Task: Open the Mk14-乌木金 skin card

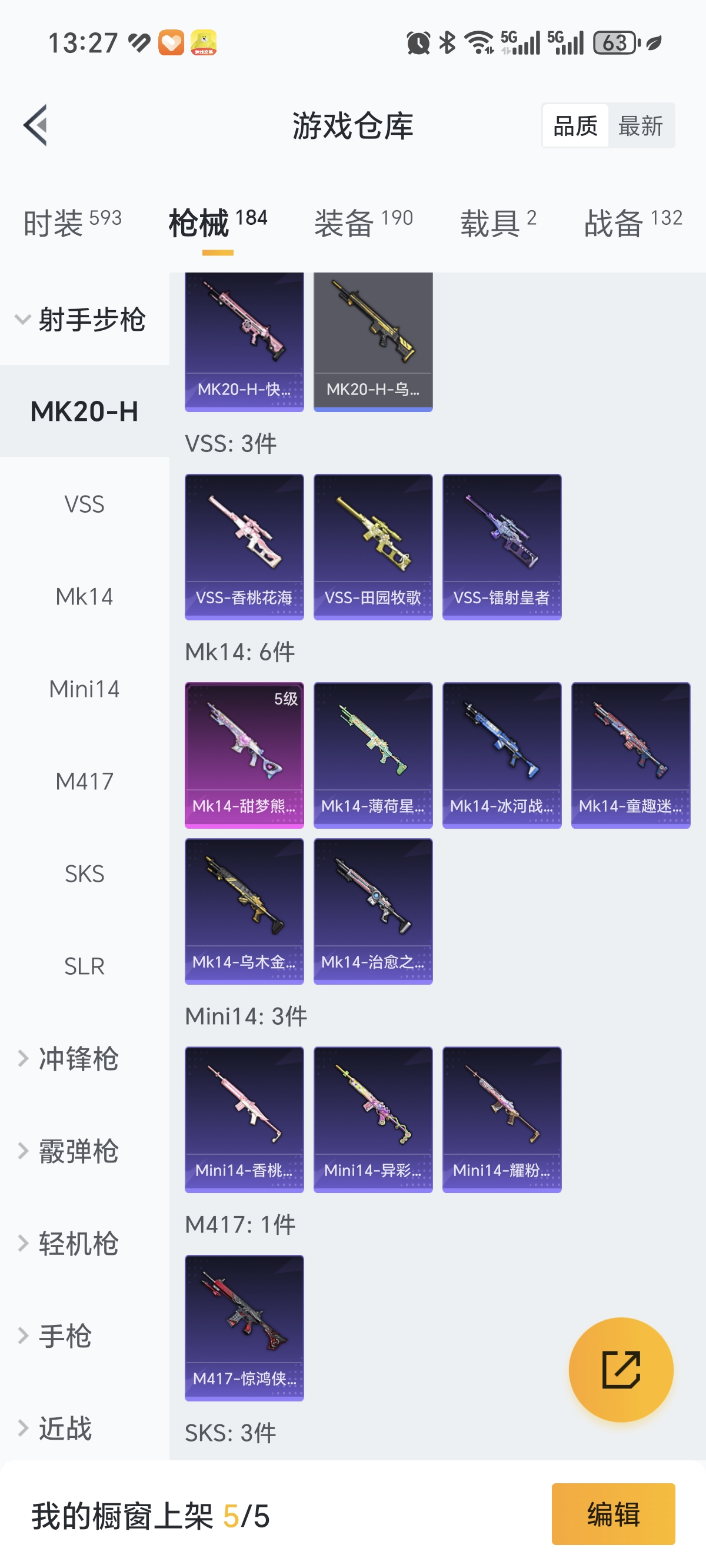Action: click(244, 911)
